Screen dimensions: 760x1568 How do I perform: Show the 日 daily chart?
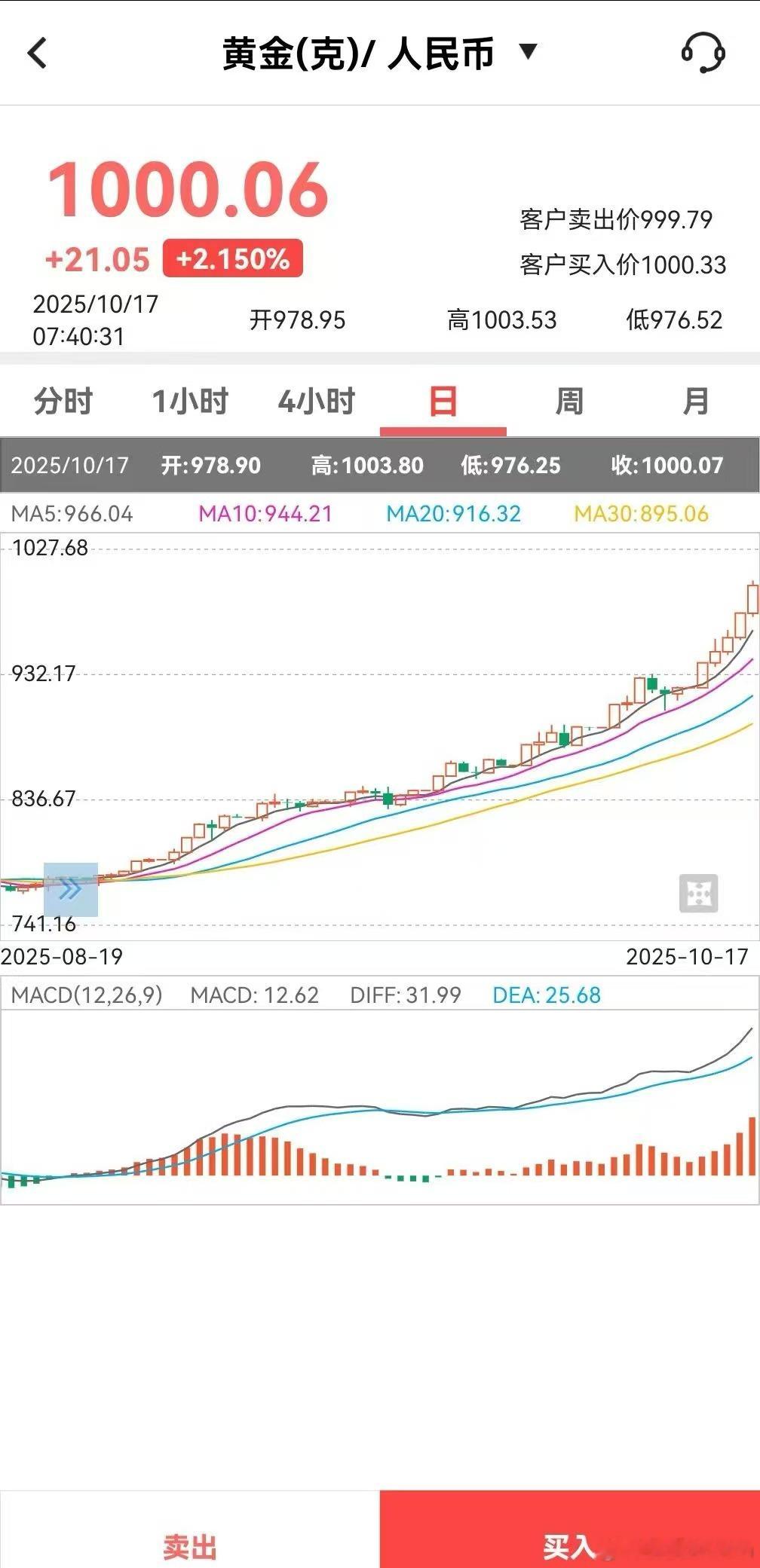click(443, 402)
